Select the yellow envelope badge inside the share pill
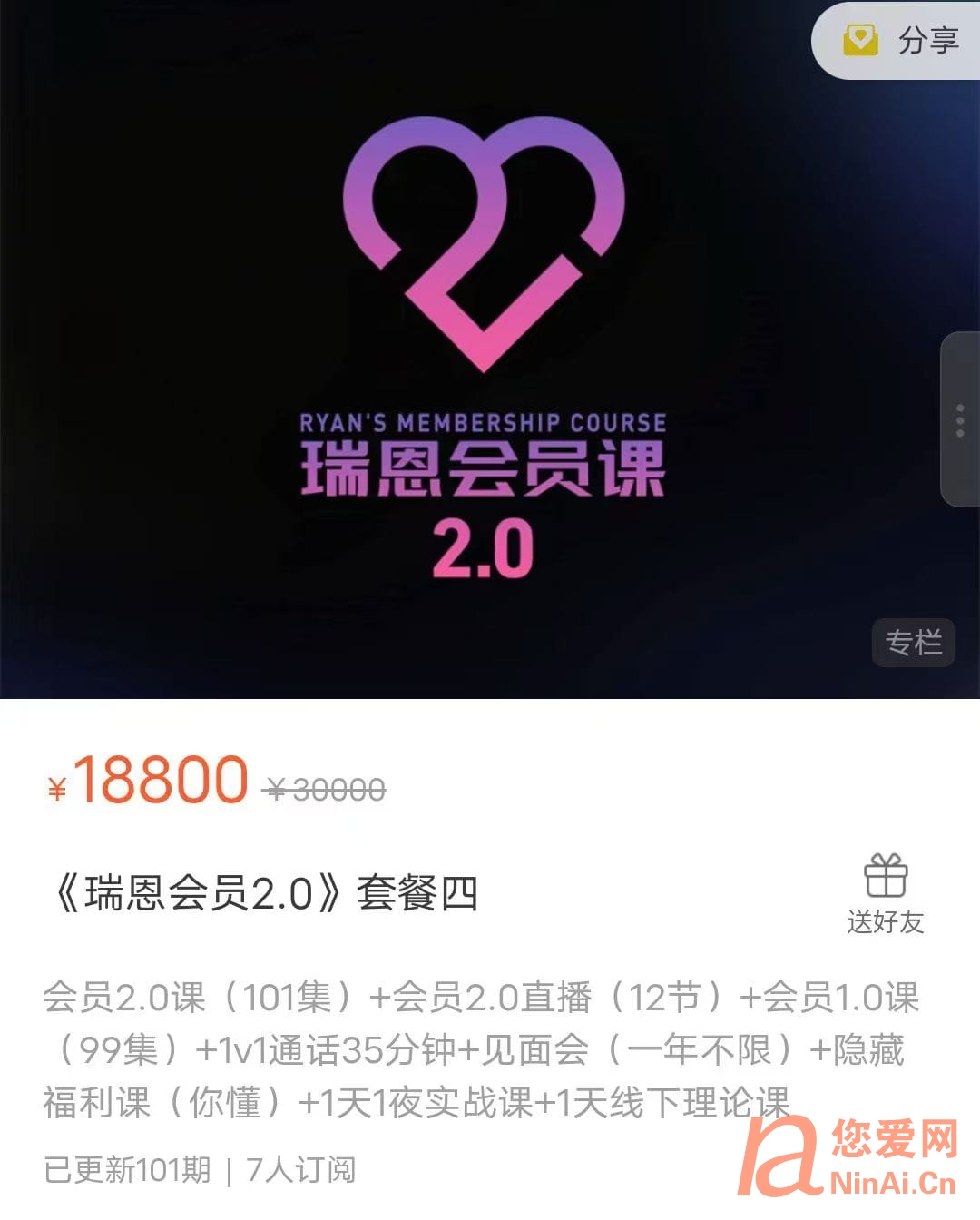The height and width of the screenshot is (1220, 980). (x=863, y=41)
